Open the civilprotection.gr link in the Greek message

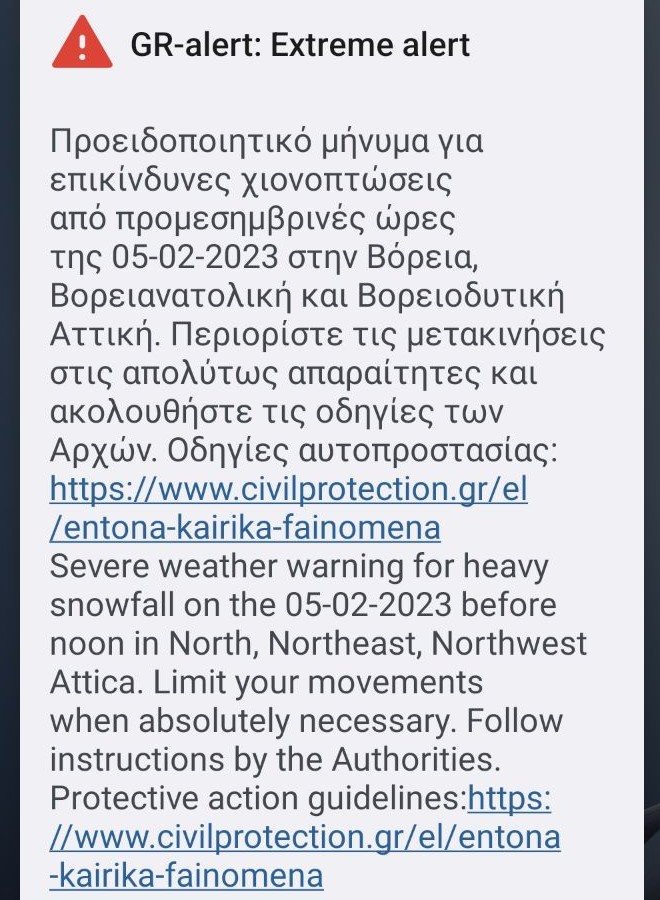pos(288,490)
